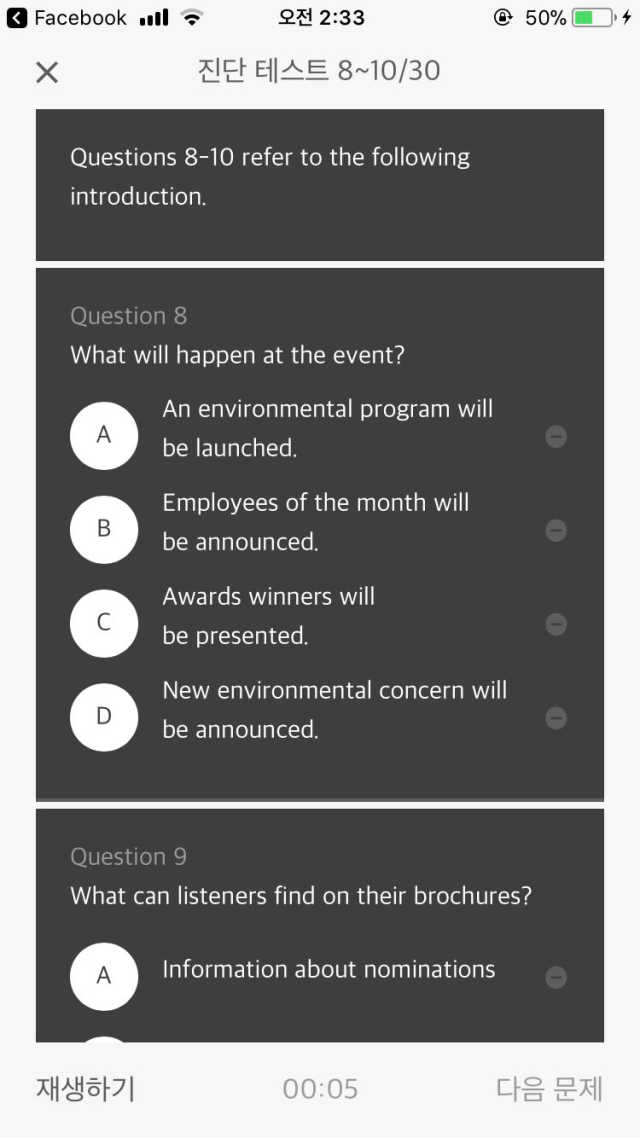Screen dimensions: 640x1138
Task: Eliminate the Awards winners option
Action: point(556,624)
